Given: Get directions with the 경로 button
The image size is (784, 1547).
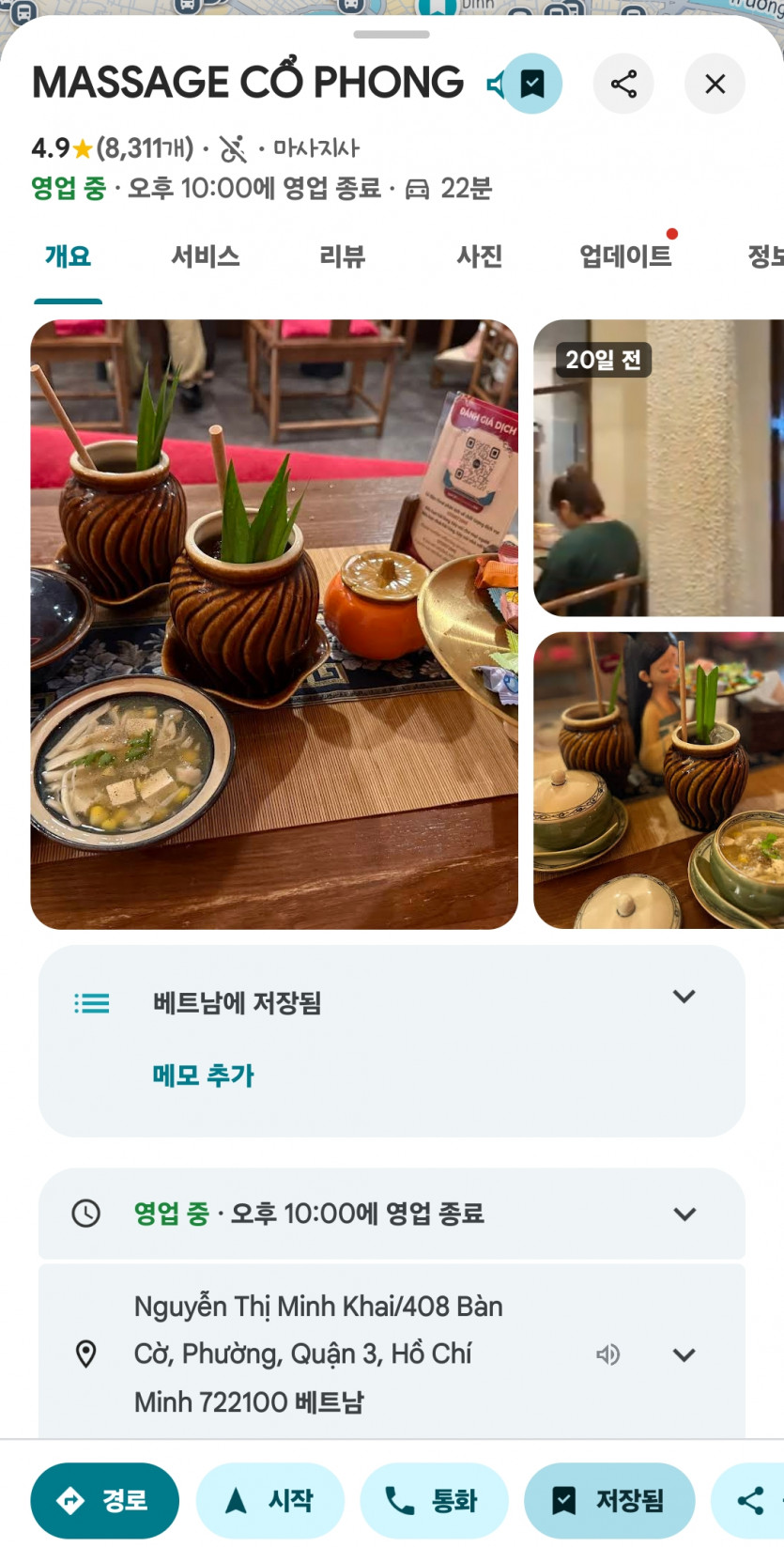Looking at the screenshot, I should [x=104, y=1500].
